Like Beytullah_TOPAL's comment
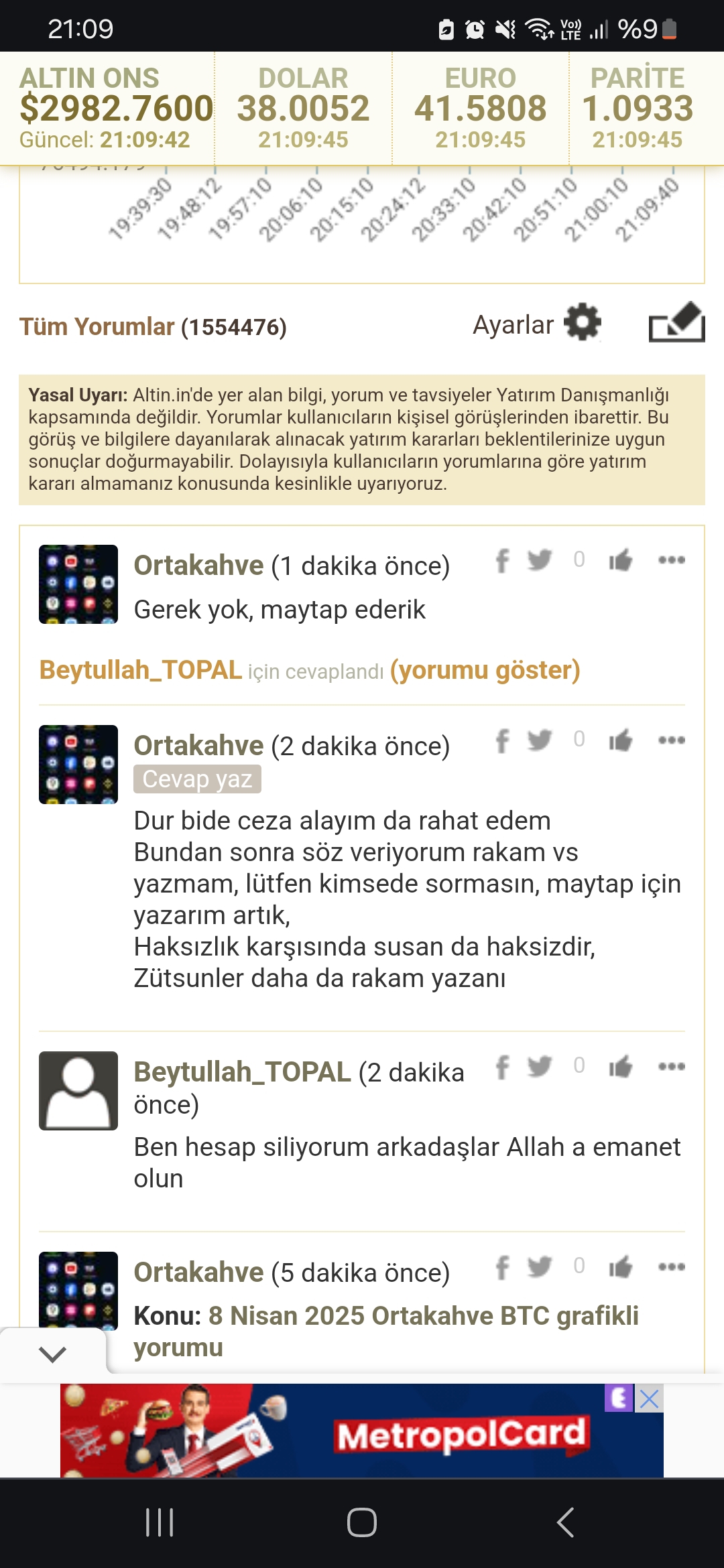Image resolution: width=724 pixels, height=1568 pixels. tap(621, 1066)
